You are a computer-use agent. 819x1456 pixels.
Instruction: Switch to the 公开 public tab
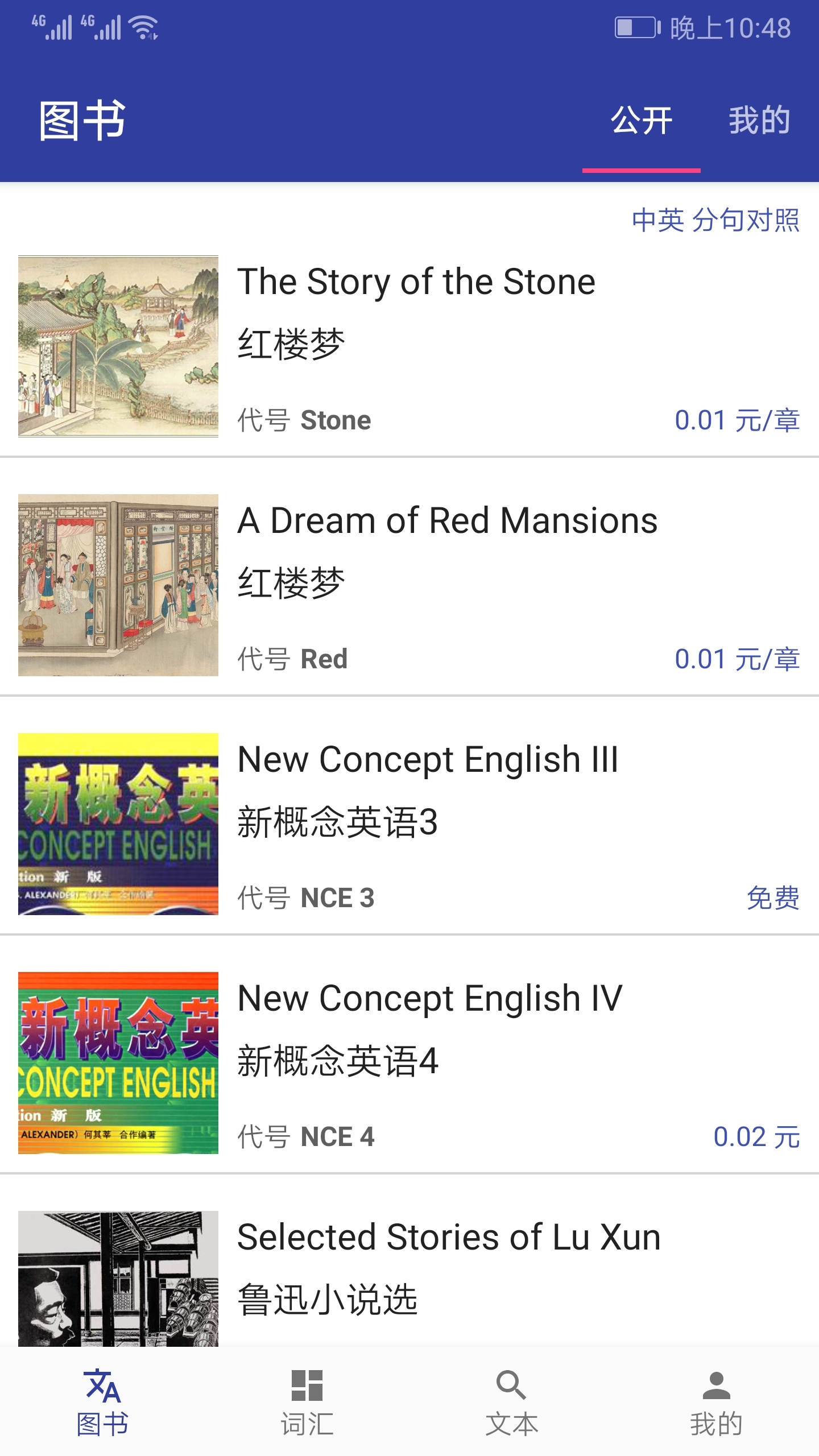640,119
